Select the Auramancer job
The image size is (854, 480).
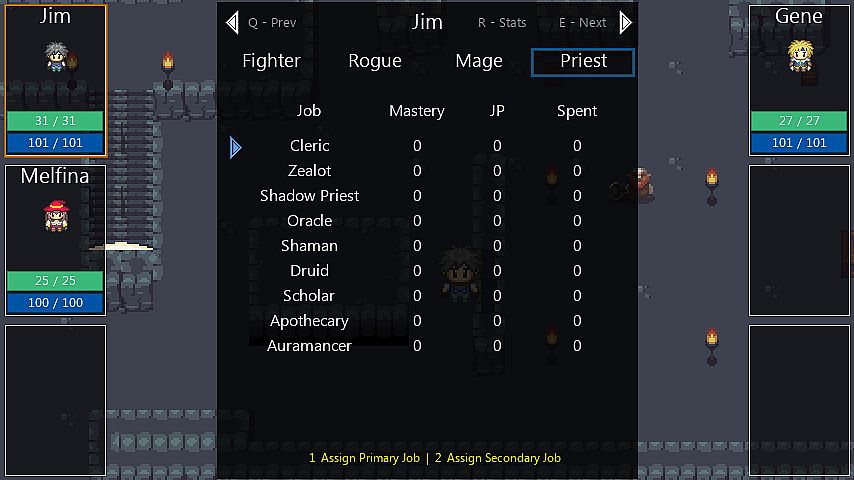[x=309, y=346]
